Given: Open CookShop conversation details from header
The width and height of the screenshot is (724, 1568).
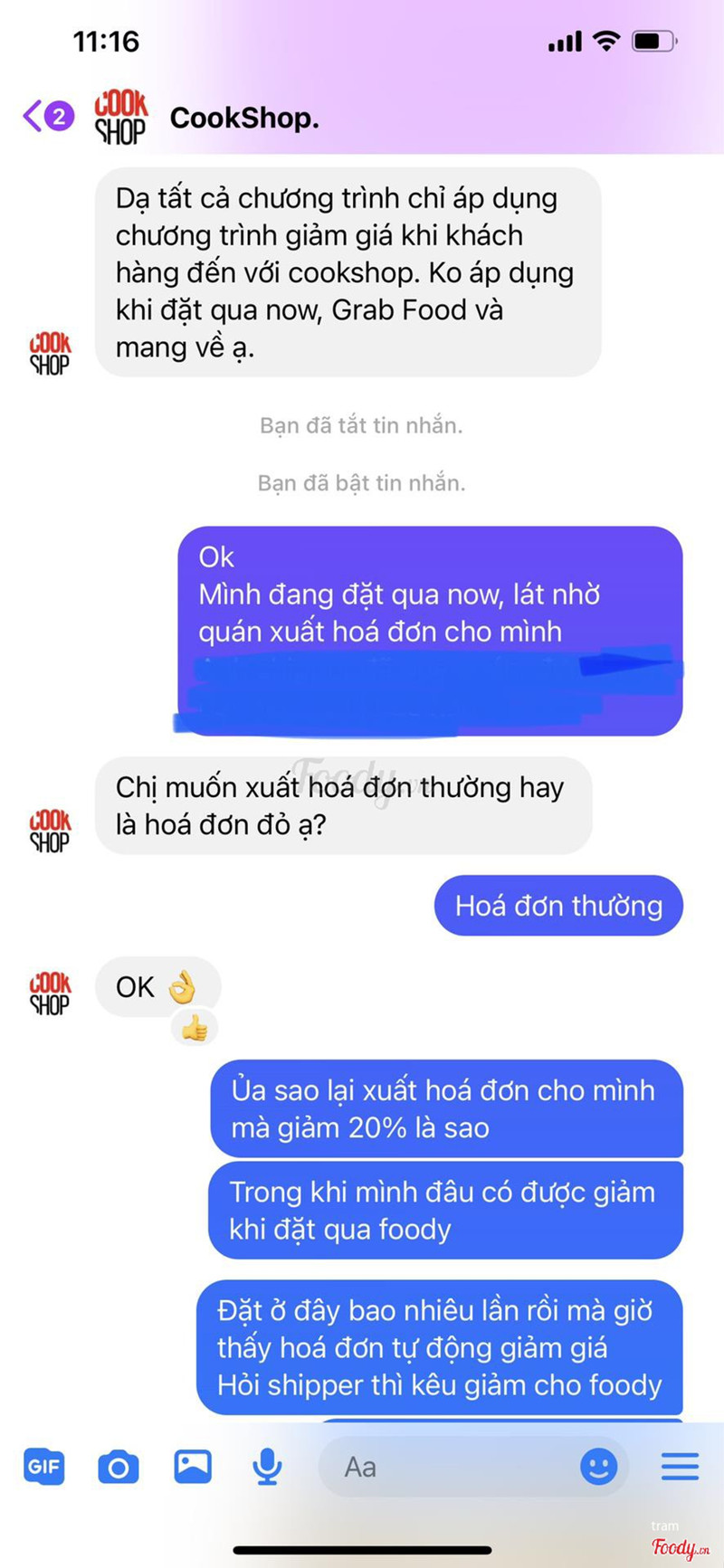Looking at the screenshot, I should (244, 118).
